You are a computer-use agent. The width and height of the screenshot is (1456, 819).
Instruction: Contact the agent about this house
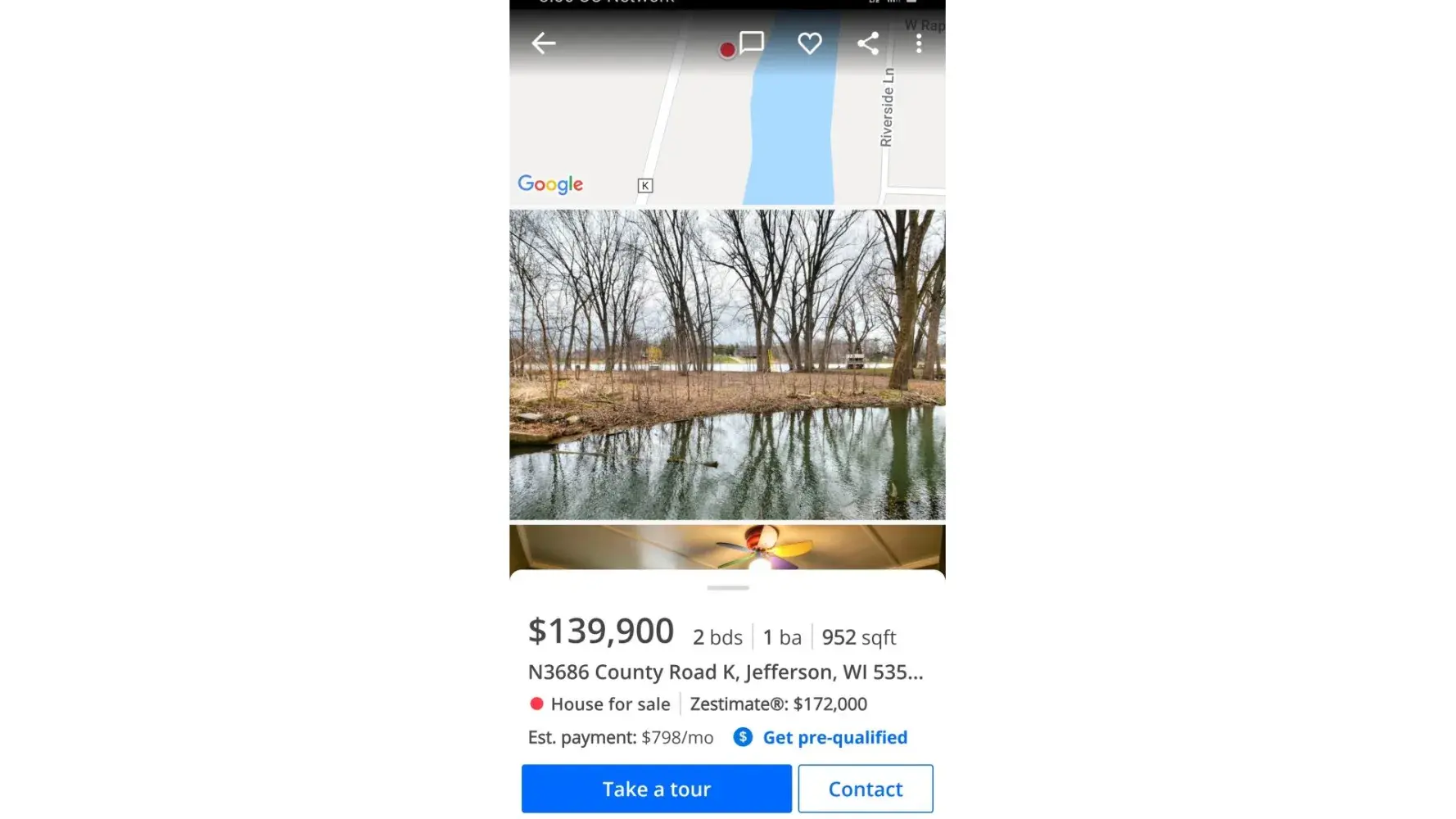[865, 789]
